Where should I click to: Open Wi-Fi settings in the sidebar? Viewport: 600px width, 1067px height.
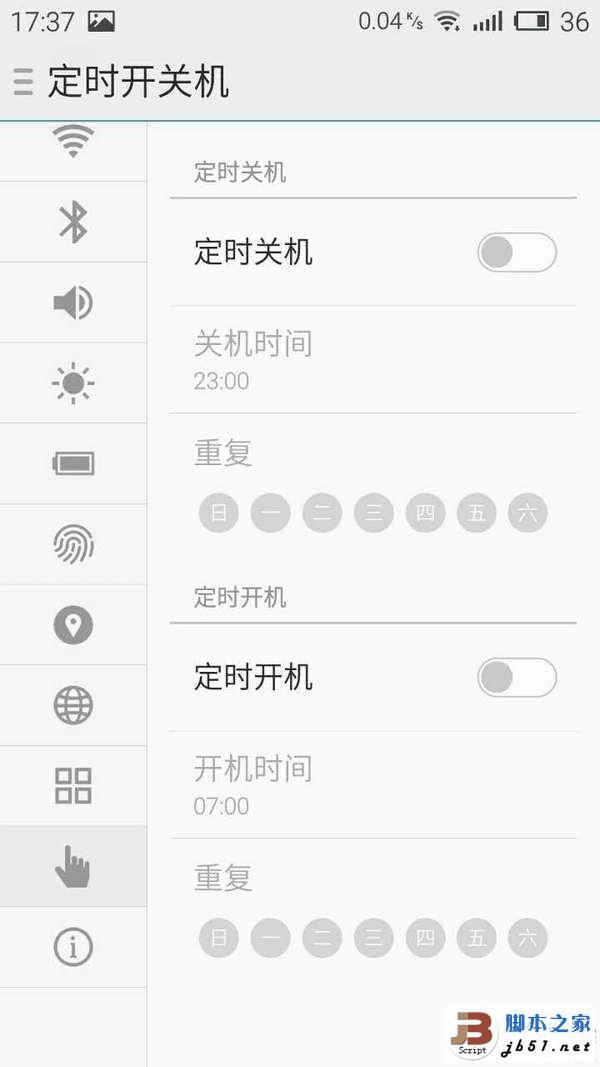tap(73, 143)
